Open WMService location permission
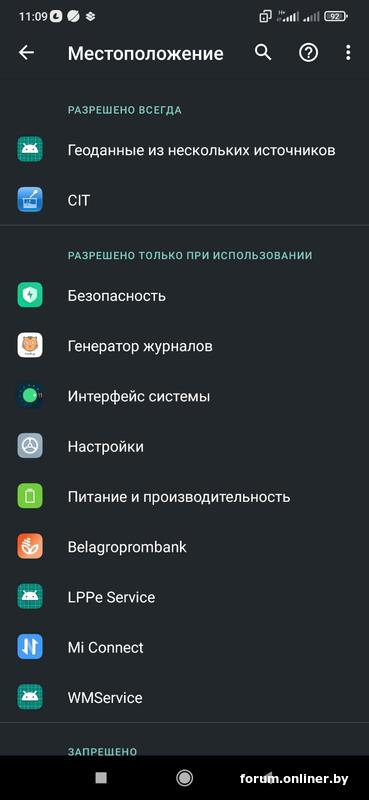 pyautogui.click(x=184, y=697)
